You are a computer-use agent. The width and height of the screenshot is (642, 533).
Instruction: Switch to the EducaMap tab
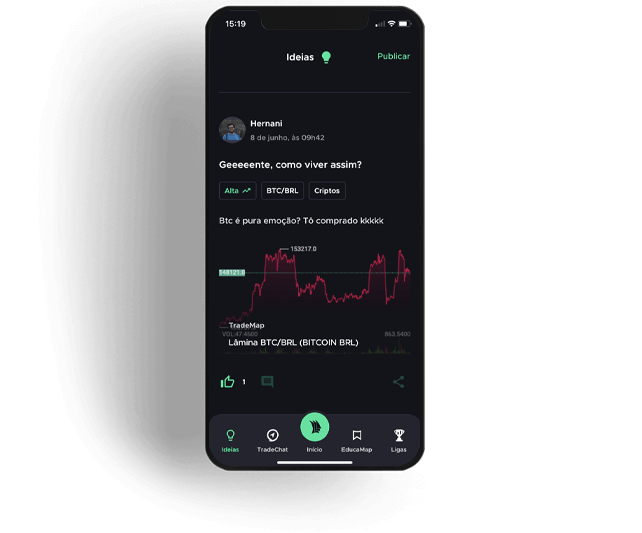(x=356, y=440)
